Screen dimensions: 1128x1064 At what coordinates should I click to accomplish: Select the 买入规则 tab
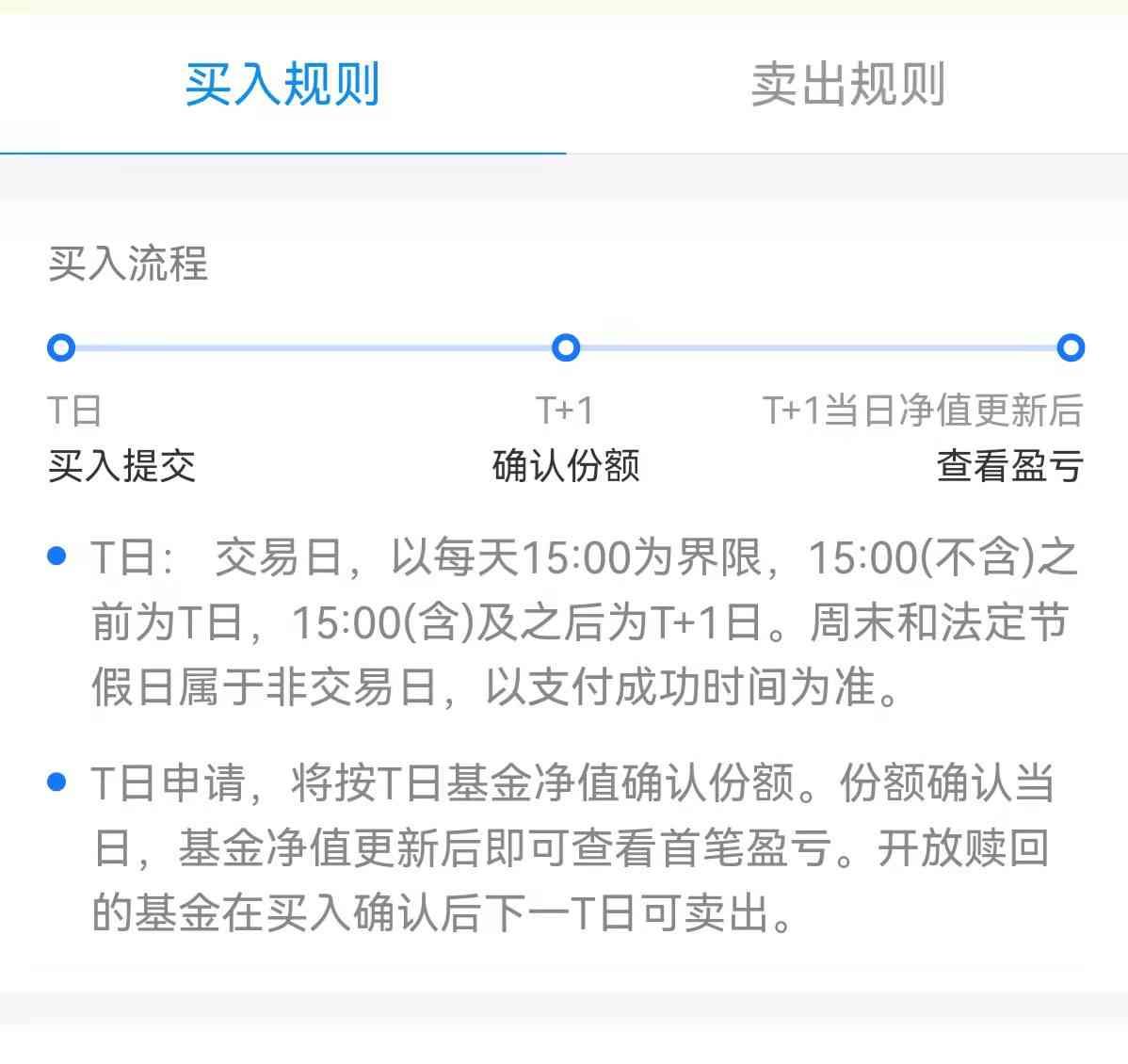point(282,85)
